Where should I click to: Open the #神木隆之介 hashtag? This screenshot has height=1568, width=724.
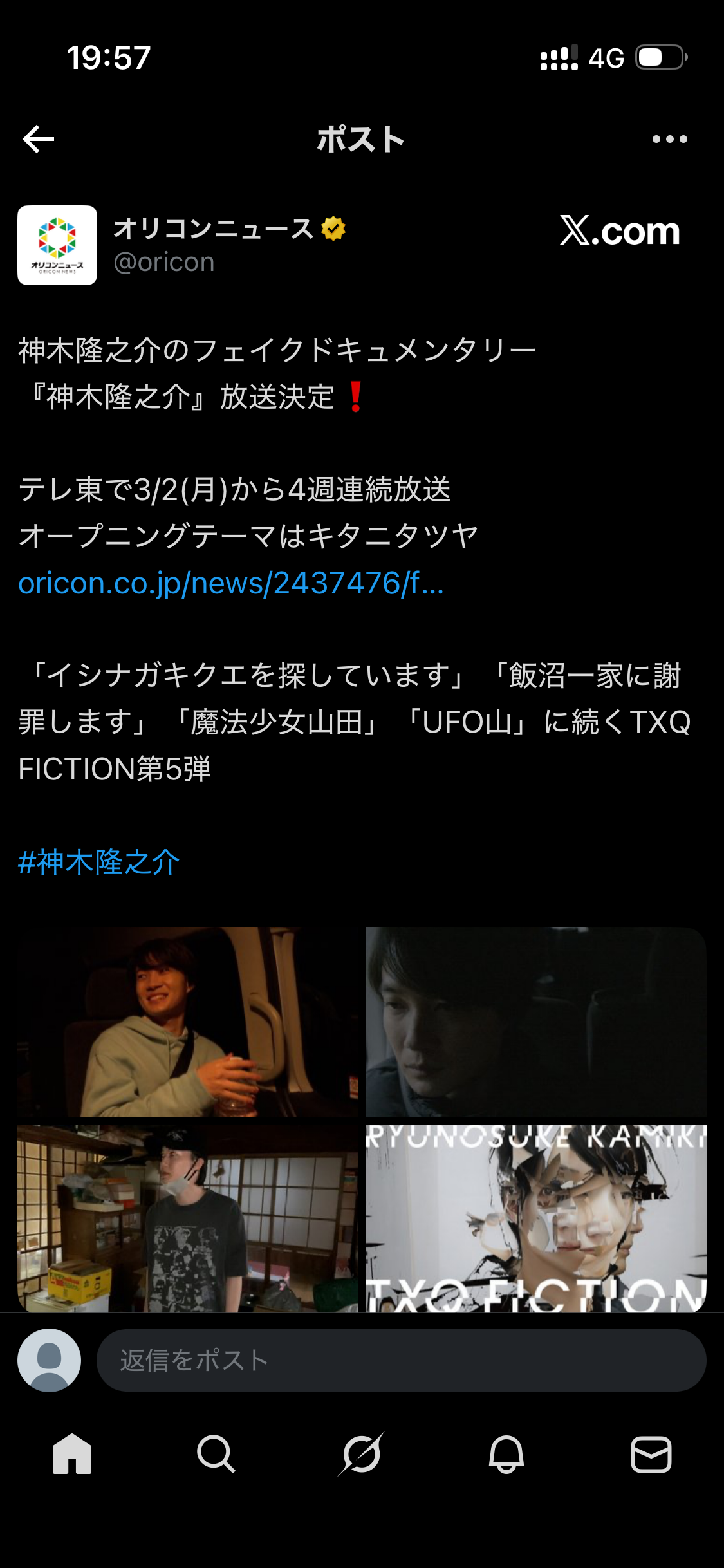[x=99, y=863]
